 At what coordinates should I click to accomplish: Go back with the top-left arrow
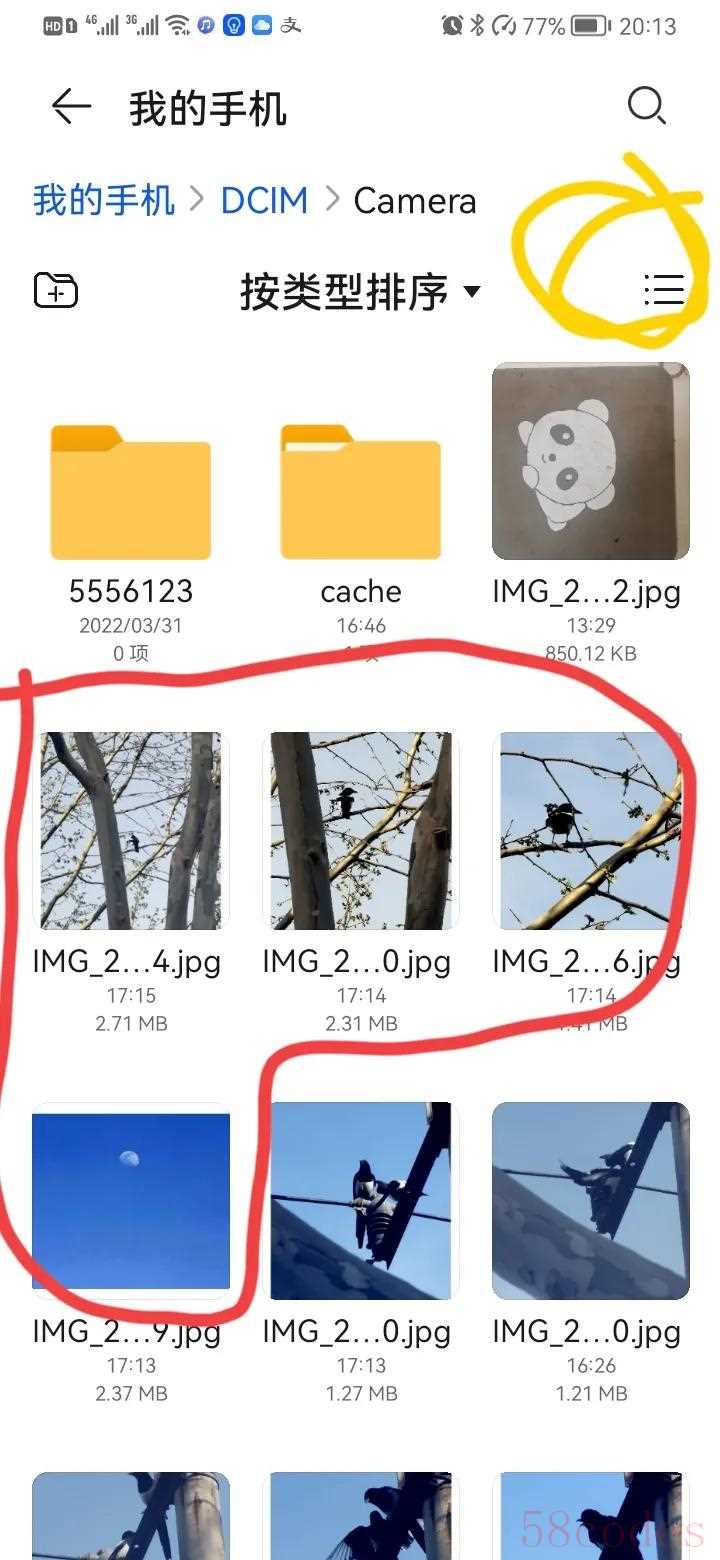[71, 106]
